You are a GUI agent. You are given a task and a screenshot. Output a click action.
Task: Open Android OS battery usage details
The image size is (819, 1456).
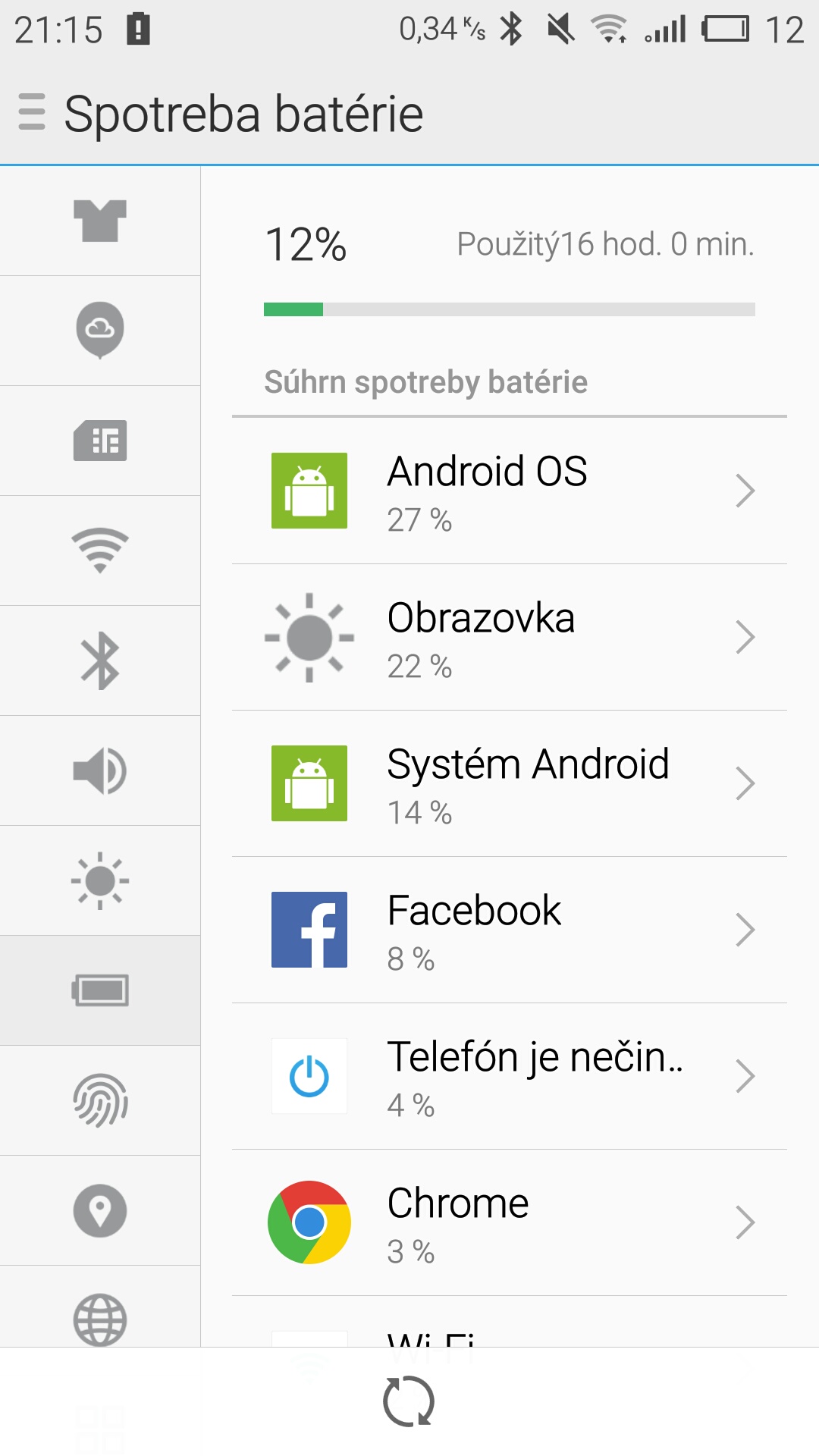(x=509, y=491)
